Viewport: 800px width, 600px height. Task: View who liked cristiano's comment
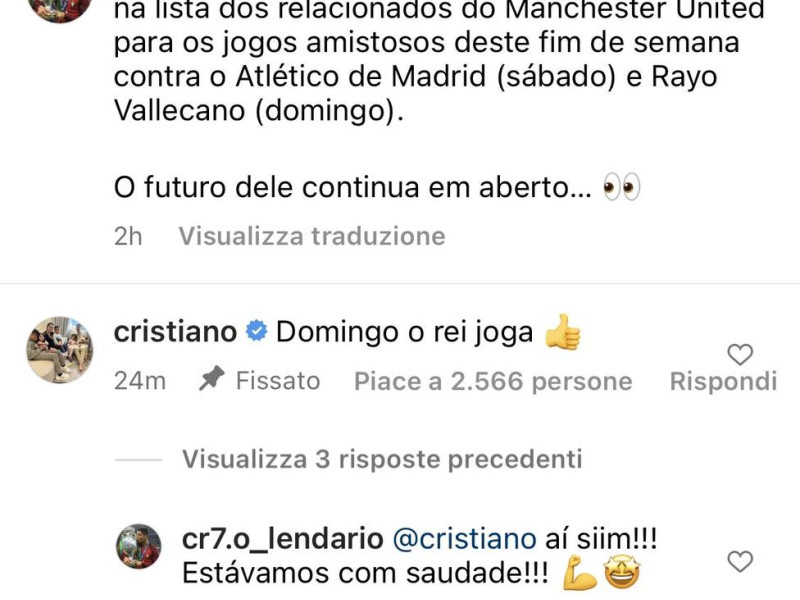coord(493,381)
